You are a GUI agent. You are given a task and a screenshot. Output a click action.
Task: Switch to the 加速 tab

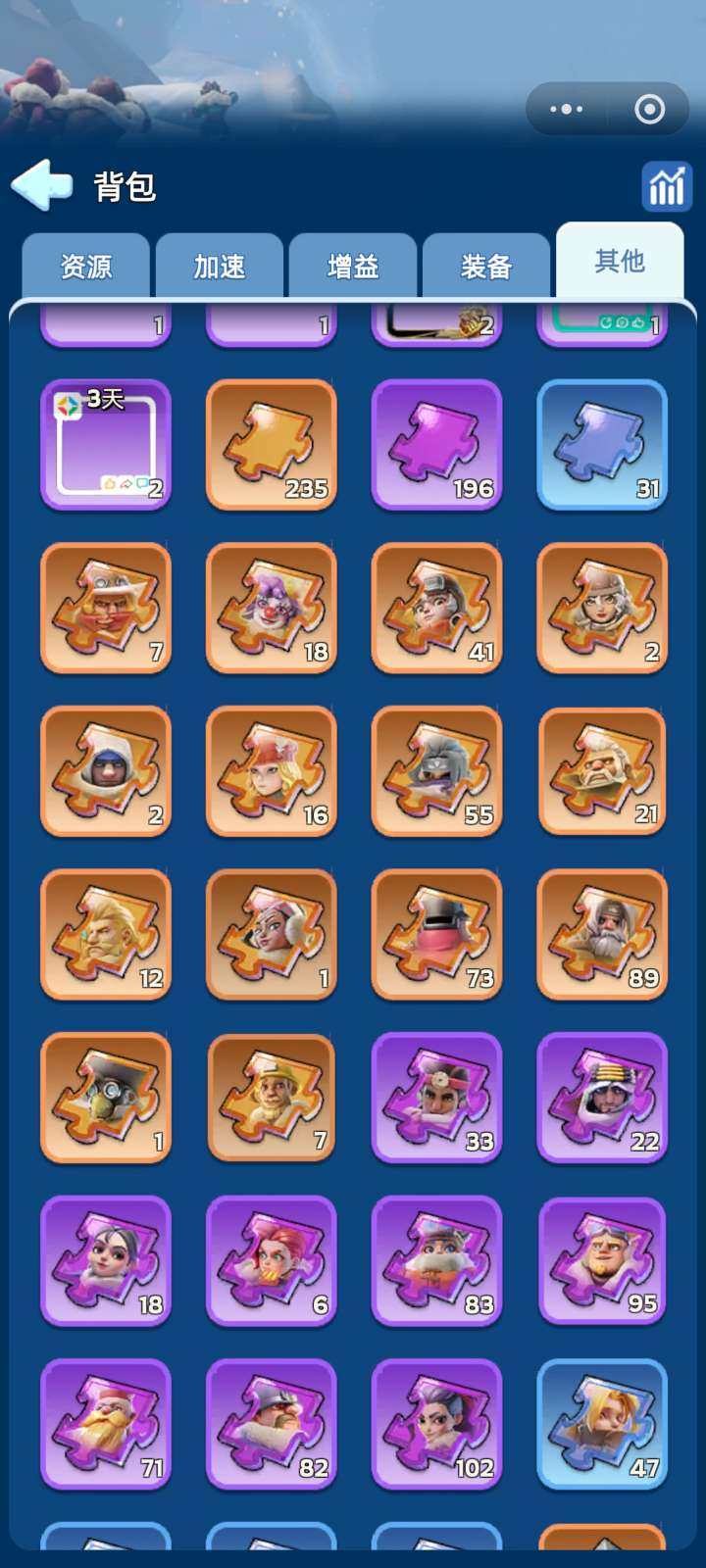pyautogui.click(x=220, y=266)
